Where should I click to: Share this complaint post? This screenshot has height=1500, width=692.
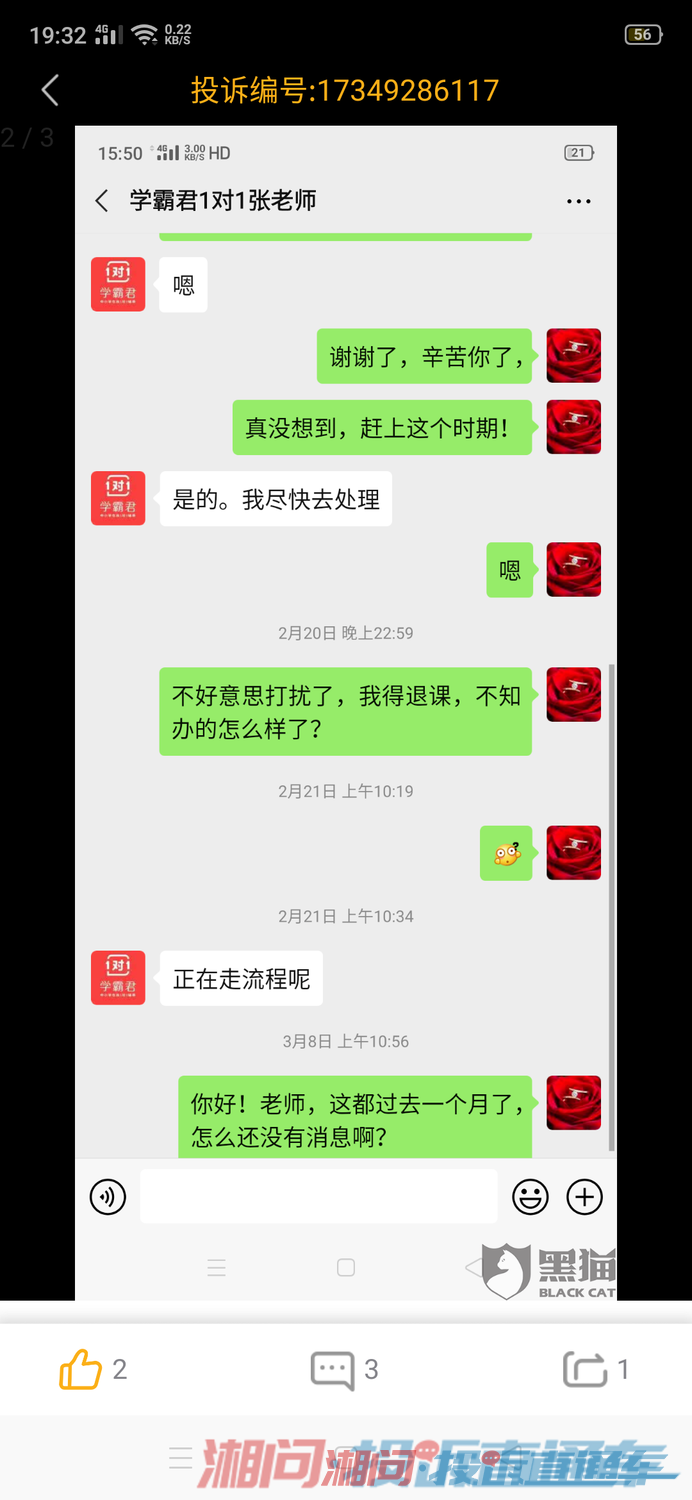[585, 1369]
